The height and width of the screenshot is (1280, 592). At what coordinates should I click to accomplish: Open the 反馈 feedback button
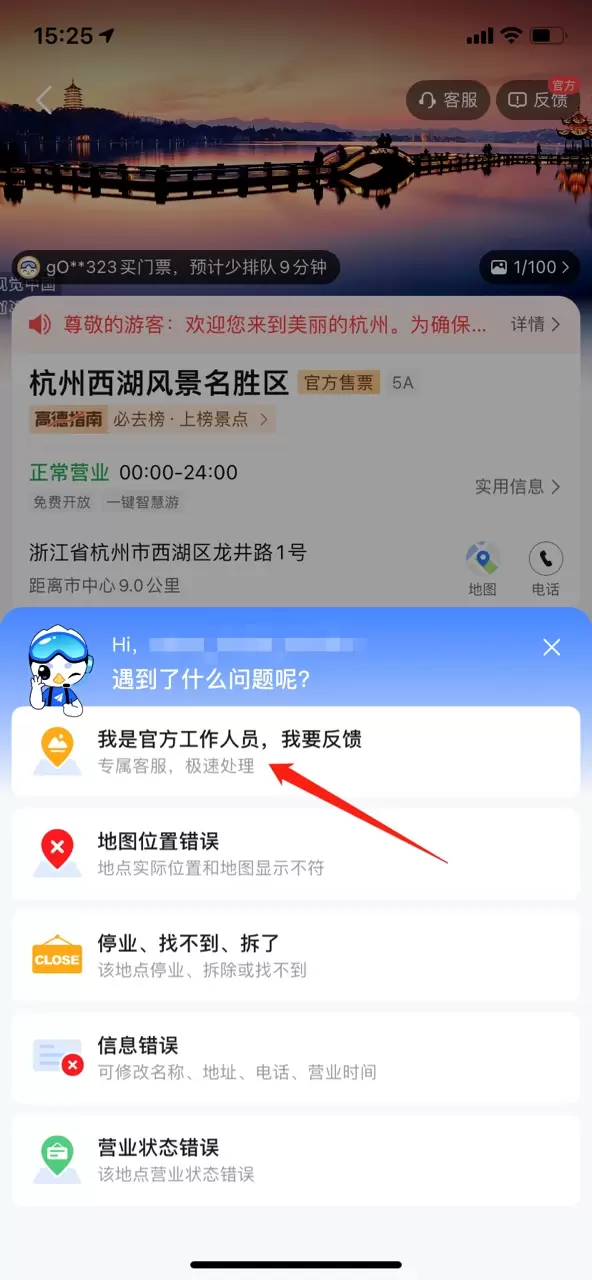pyautogui.click(x=538, y=100)
